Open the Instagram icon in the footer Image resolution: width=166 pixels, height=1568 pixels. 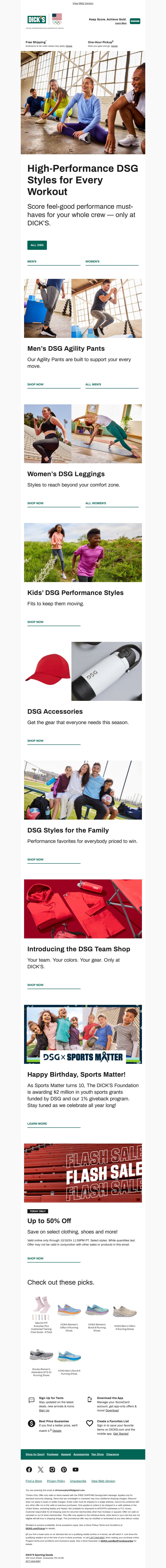(x=52, y=1469)
